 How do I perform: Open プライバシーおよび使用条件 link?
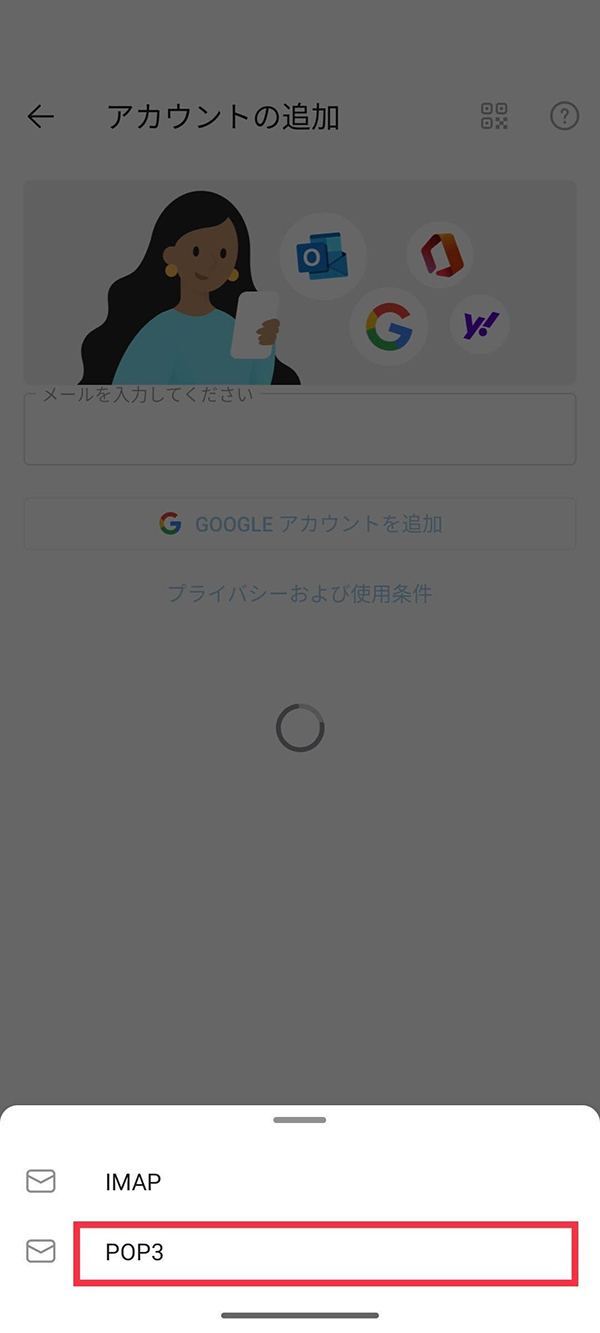click(x=300, y=593)
